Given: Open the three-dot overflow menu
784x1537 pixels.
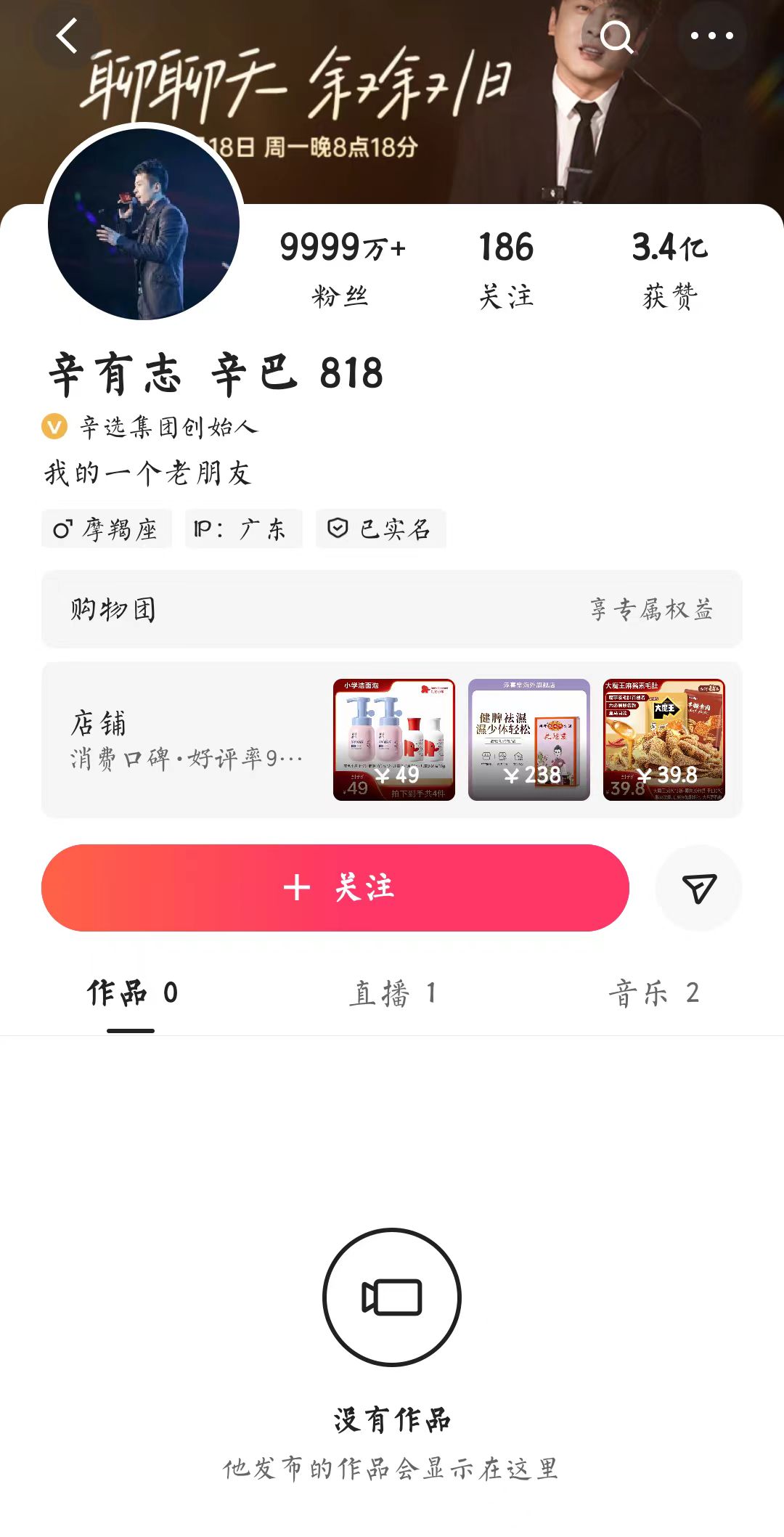Looking at the screenshot, I should click(x=711, y=36).
